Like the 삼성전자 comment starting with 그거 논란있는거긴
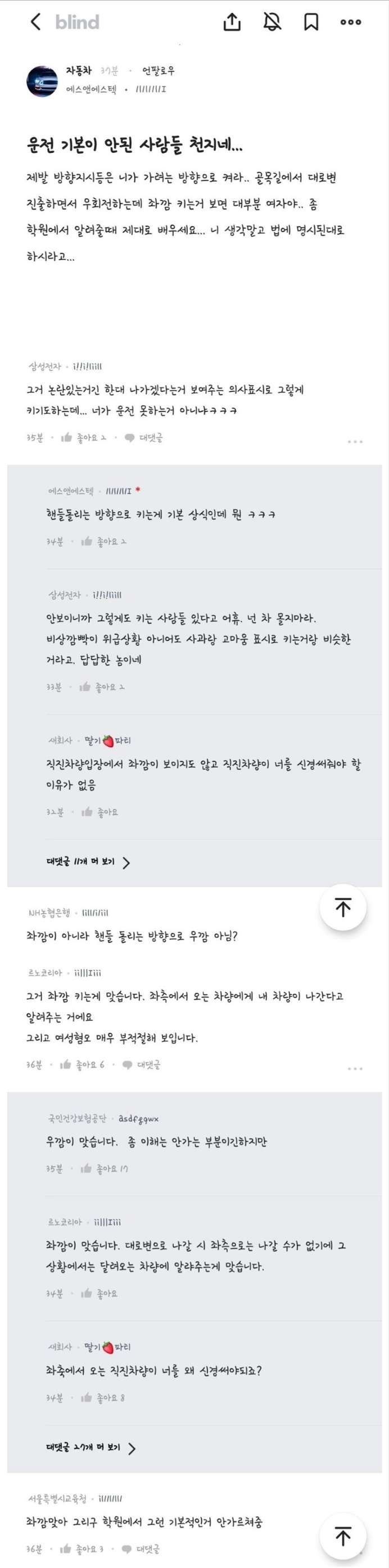The image size is (389, 1568). click(83, 437)
